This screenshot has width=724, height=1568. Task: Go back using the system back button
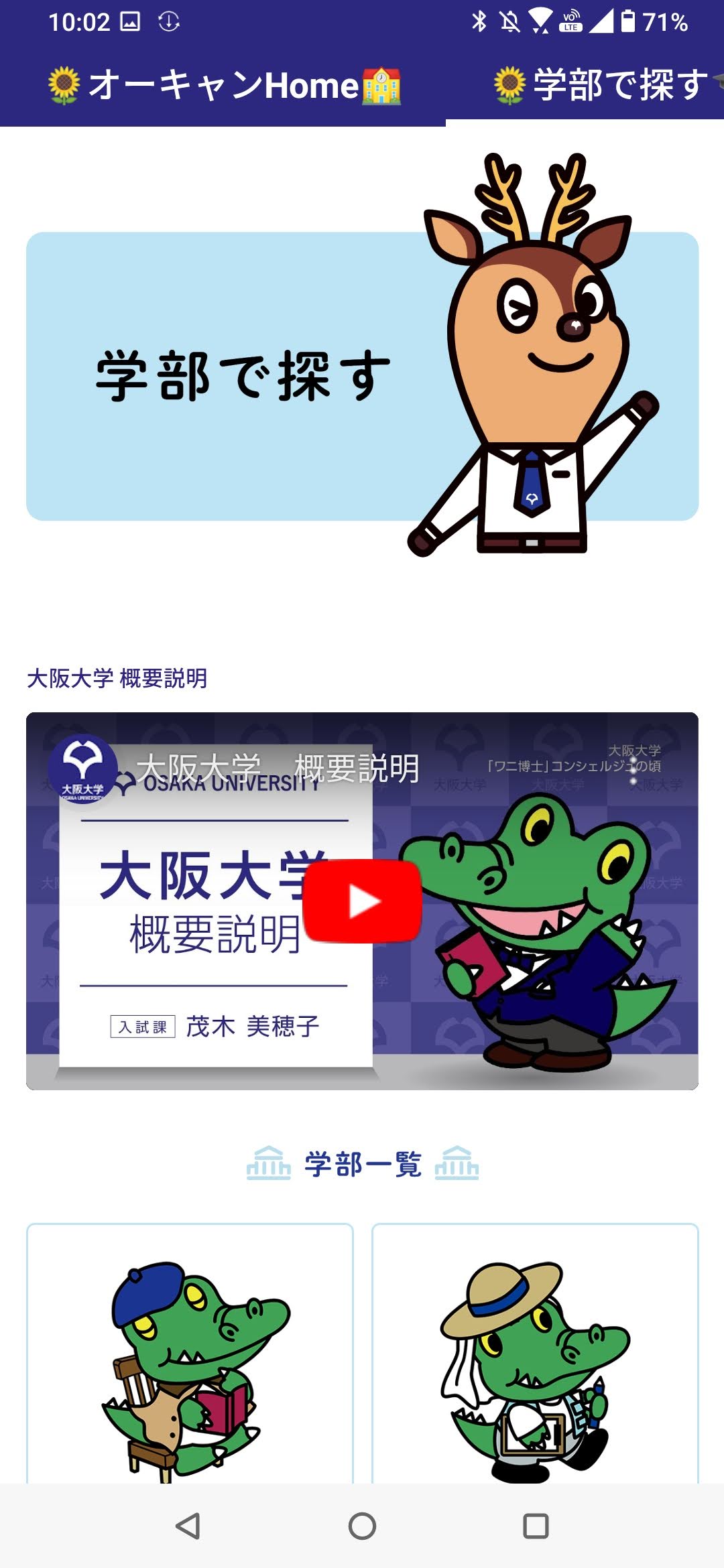[188, 1526]
